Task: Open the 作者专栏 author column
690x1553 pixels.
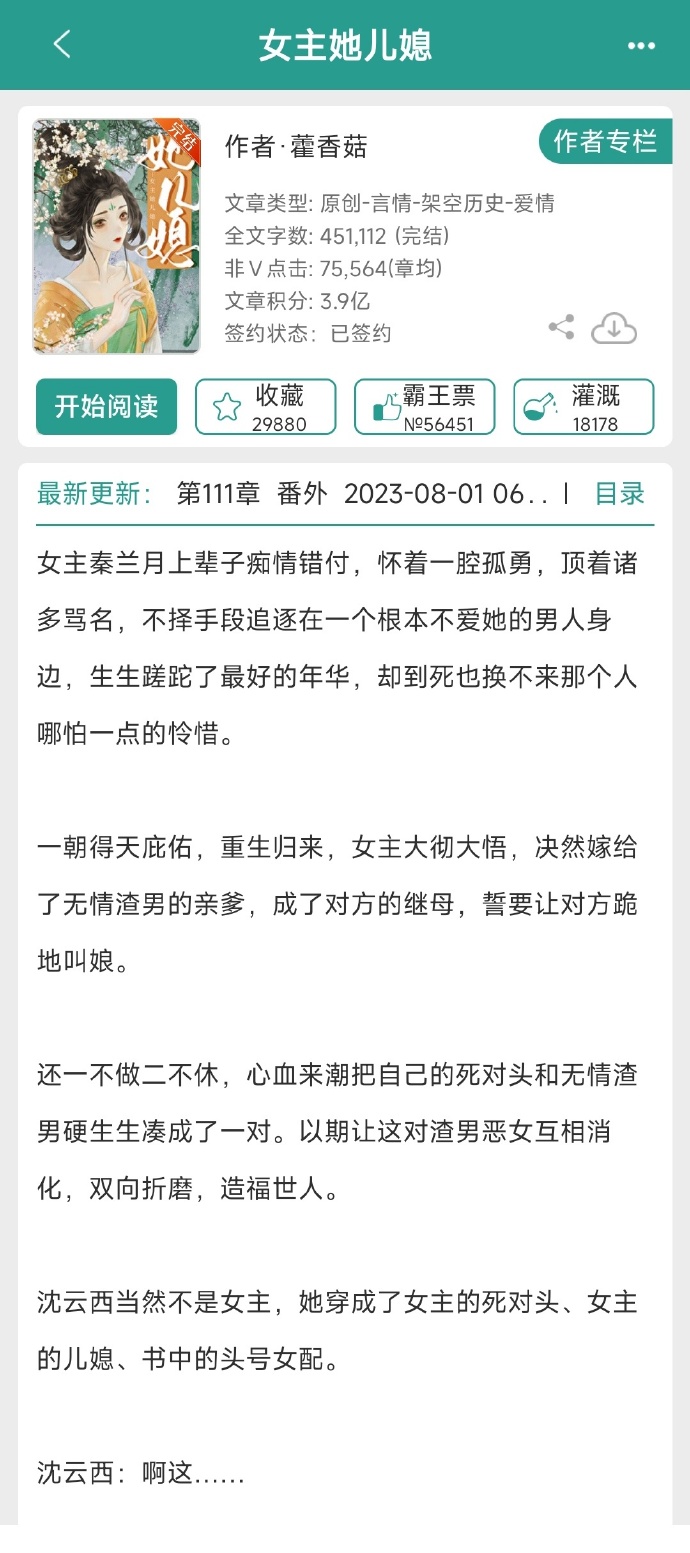Action: [606, 142]
